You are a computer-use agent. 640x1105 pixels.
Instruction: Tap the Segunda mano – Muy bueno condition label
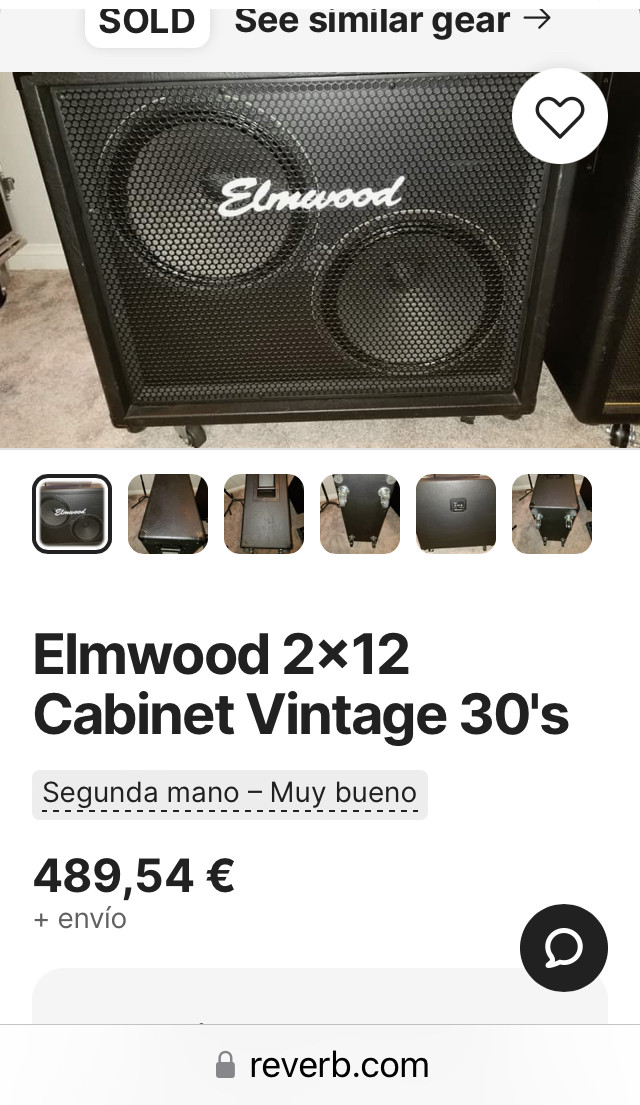[230, 794]
